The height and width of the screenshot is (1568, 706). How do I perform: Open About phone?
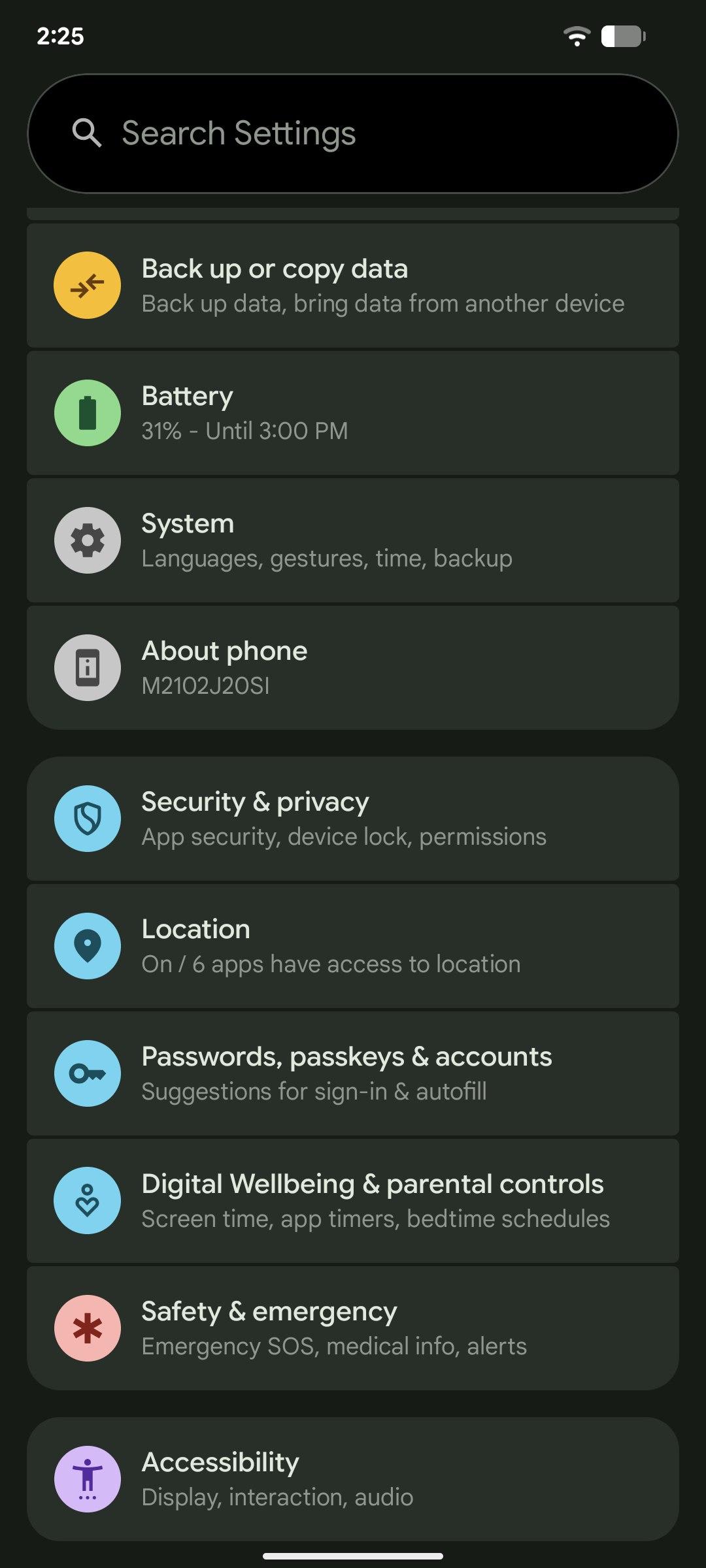point(353,668)
